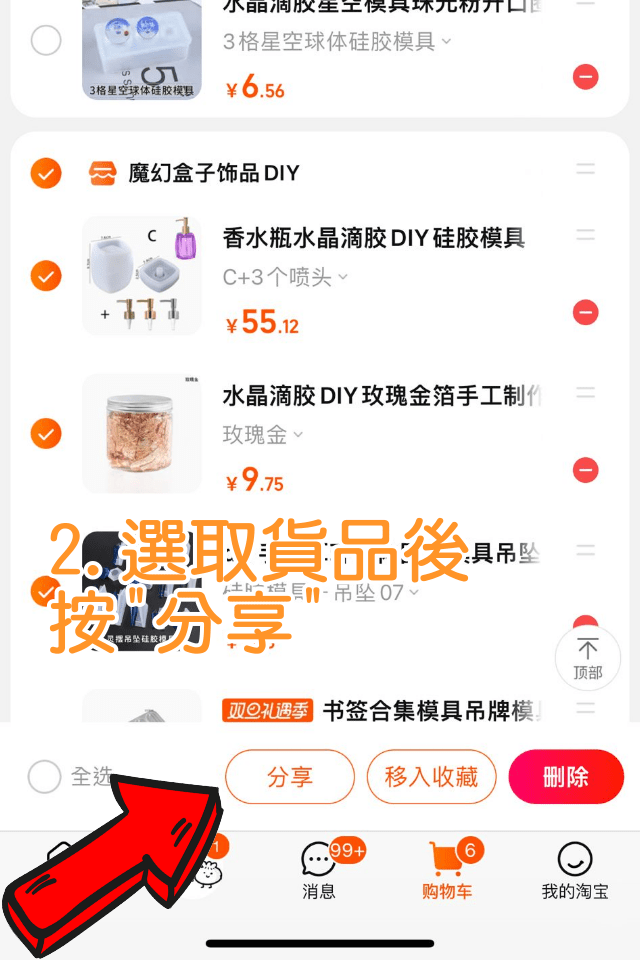Viewport: 640px width, 960px height.
Task: Deselect the 香水瓶水晶滴胶 item checkbox
Action: tap(46, 275)
